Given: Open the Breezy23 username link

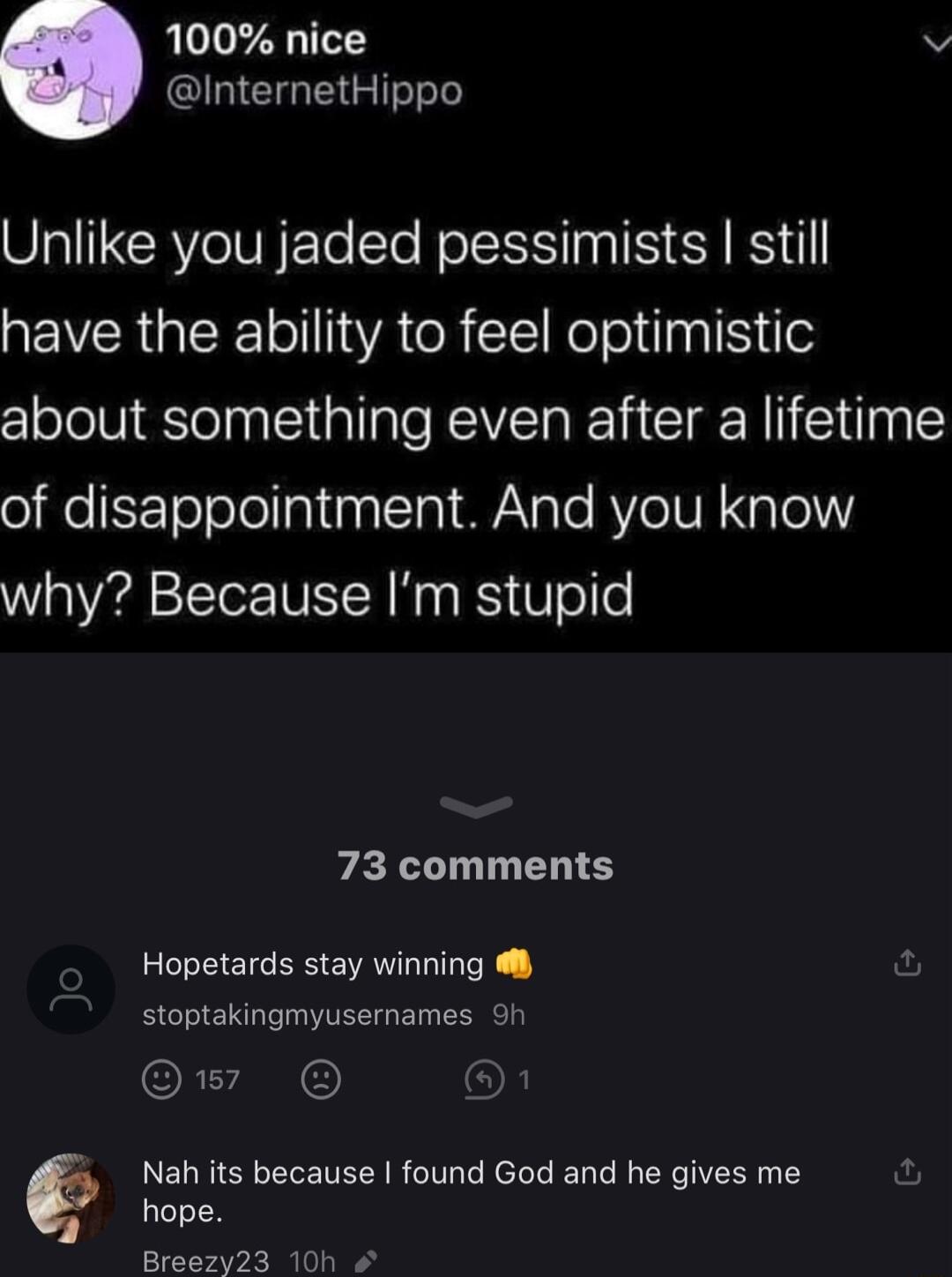Looking at the screenshot, I should tap(205, 1261).
